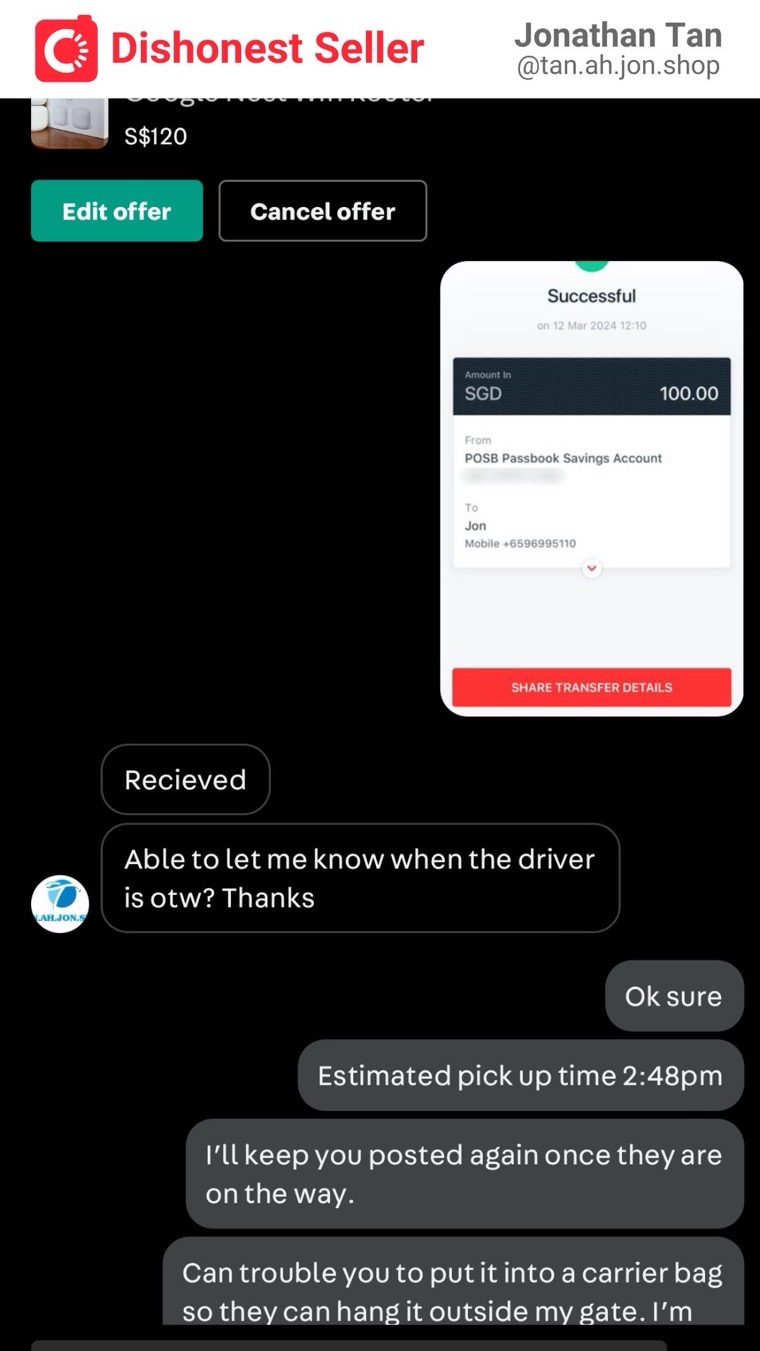Viewport: 760px width, 1351px height.
Task: Open the transfer receipt image in chat
Action: pos(591,489)
